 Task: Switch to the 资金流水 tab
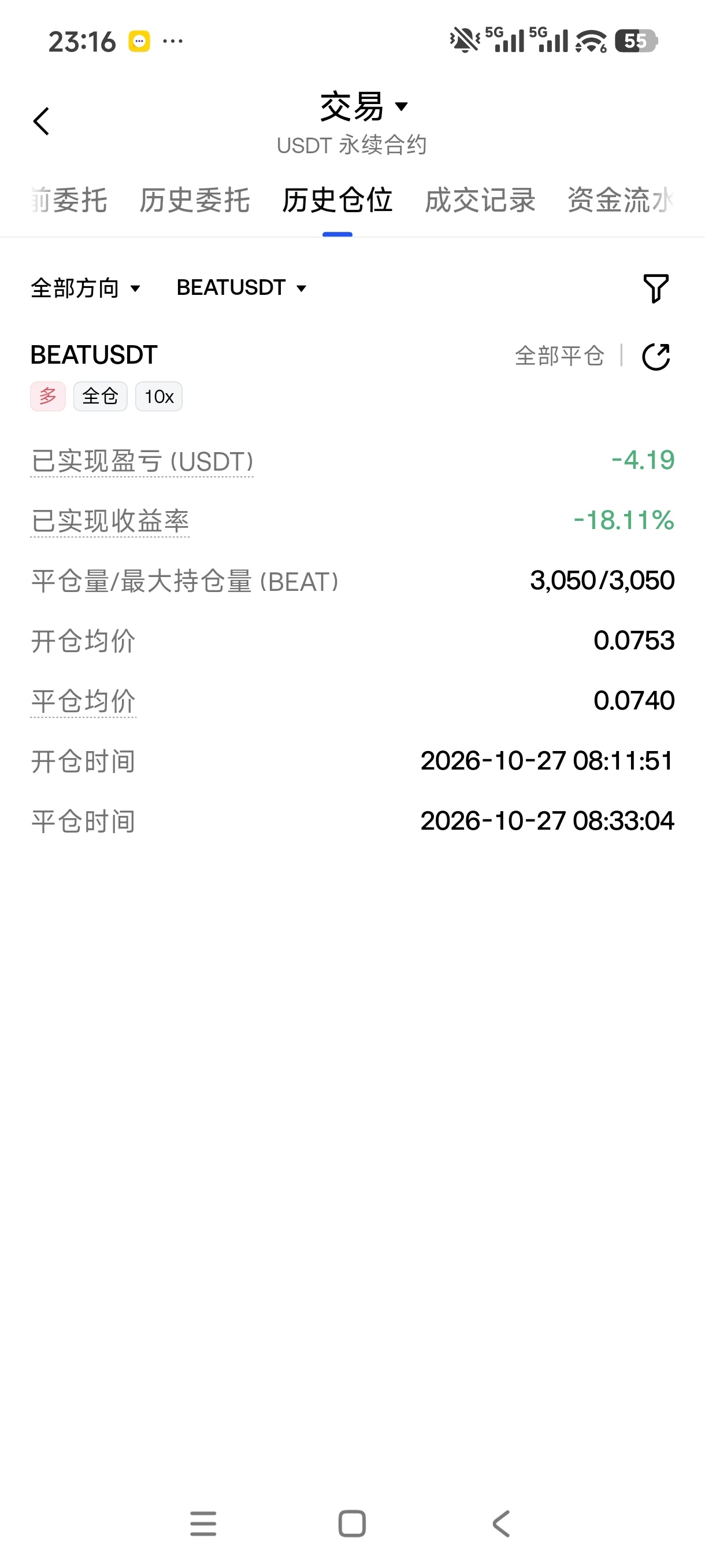click(x=621, y=200)
